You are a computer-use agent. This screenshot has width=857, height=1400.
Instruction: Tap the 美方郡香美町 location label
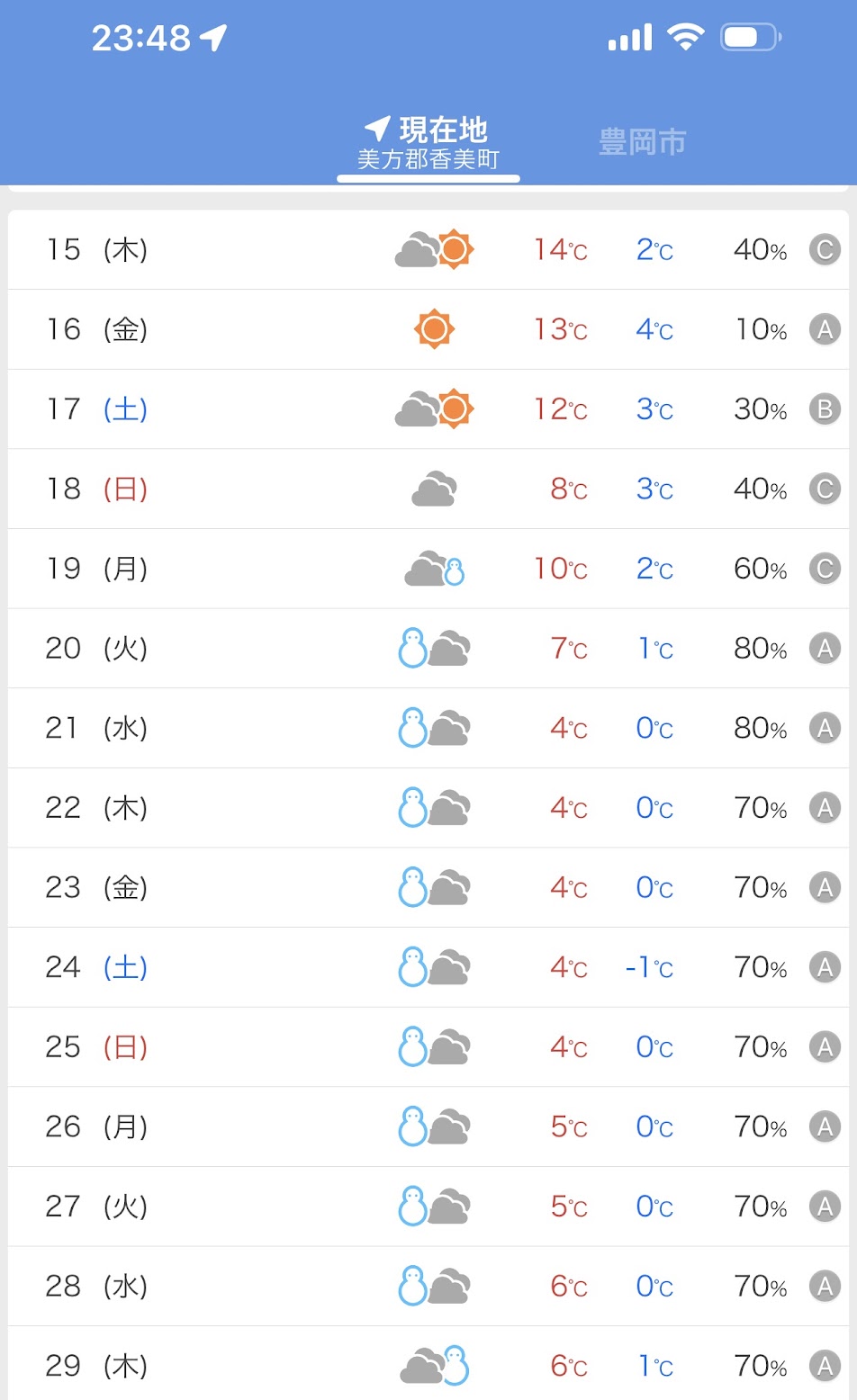(428, 157)
